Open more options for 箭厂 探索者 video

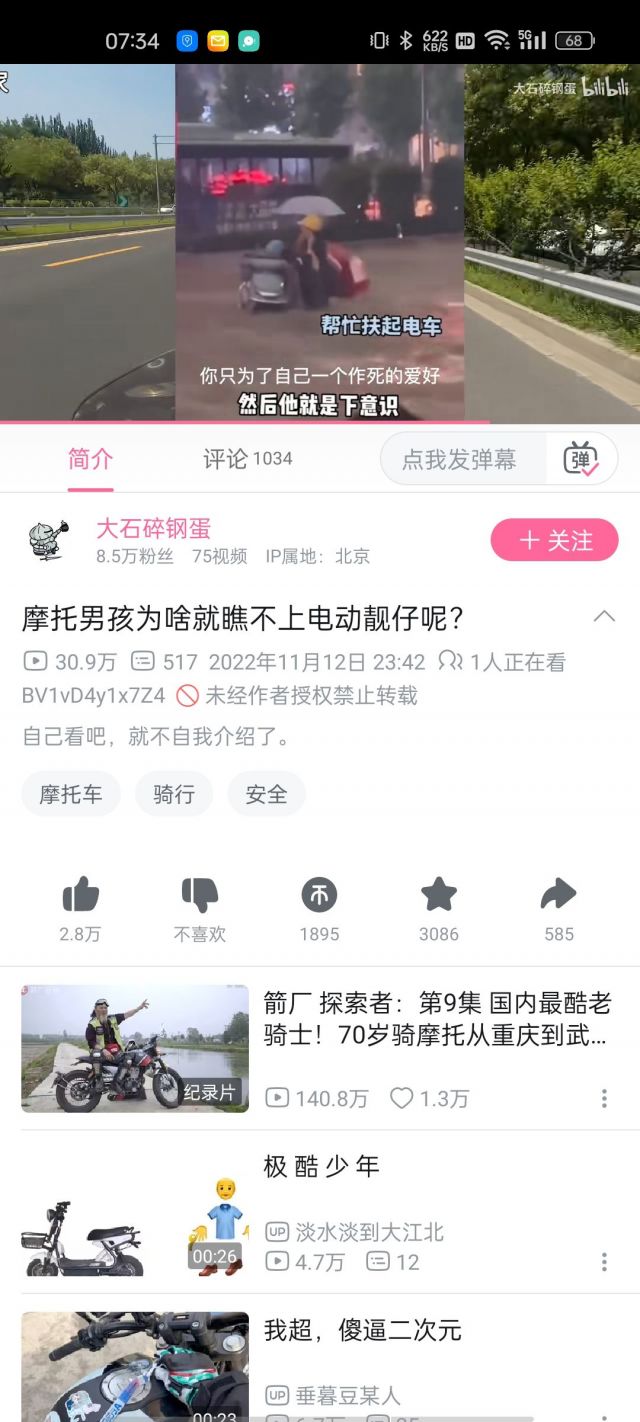[x=604, y=1099]
